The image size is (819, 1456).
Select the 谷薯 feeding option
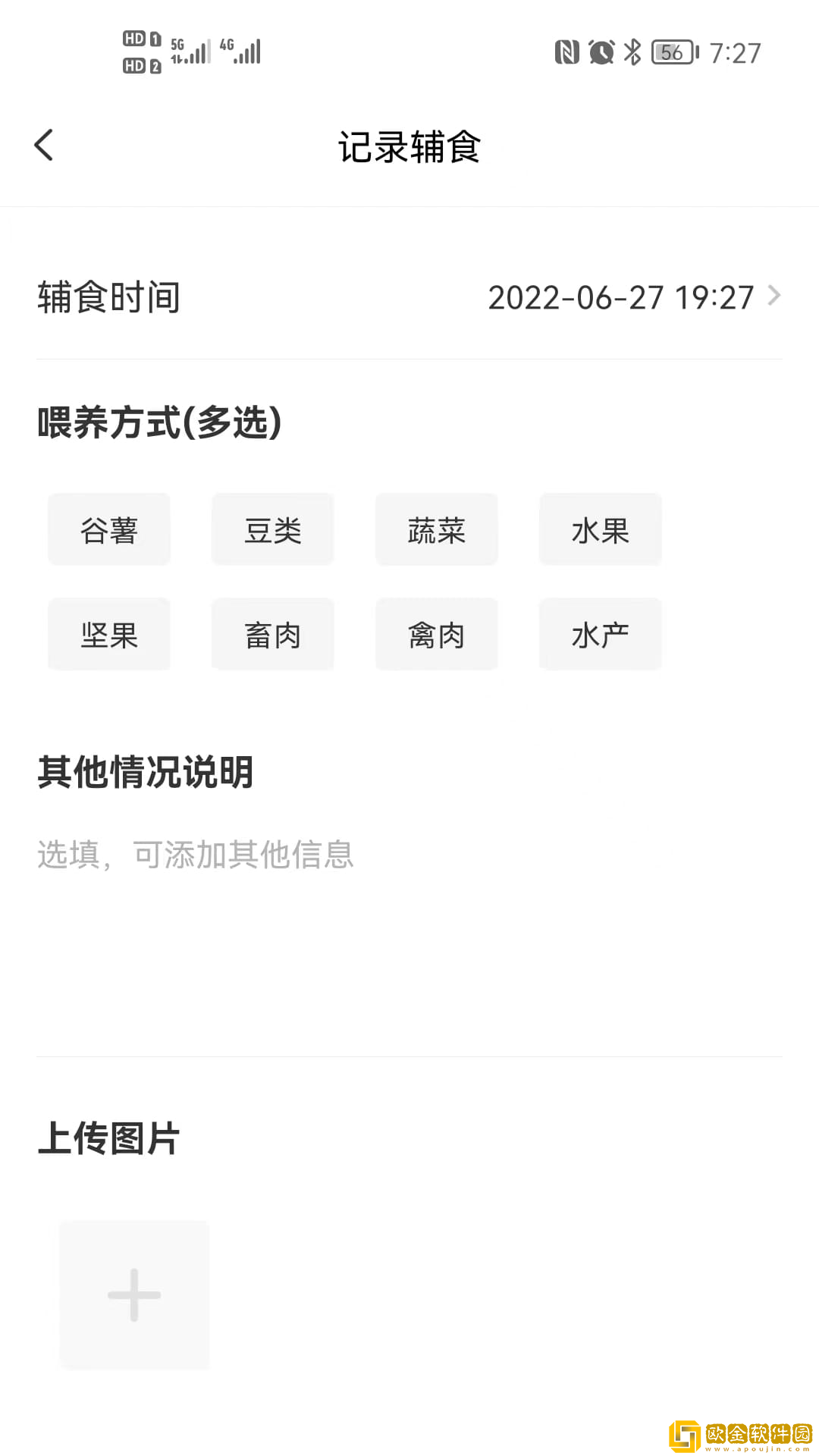(108, 529)
